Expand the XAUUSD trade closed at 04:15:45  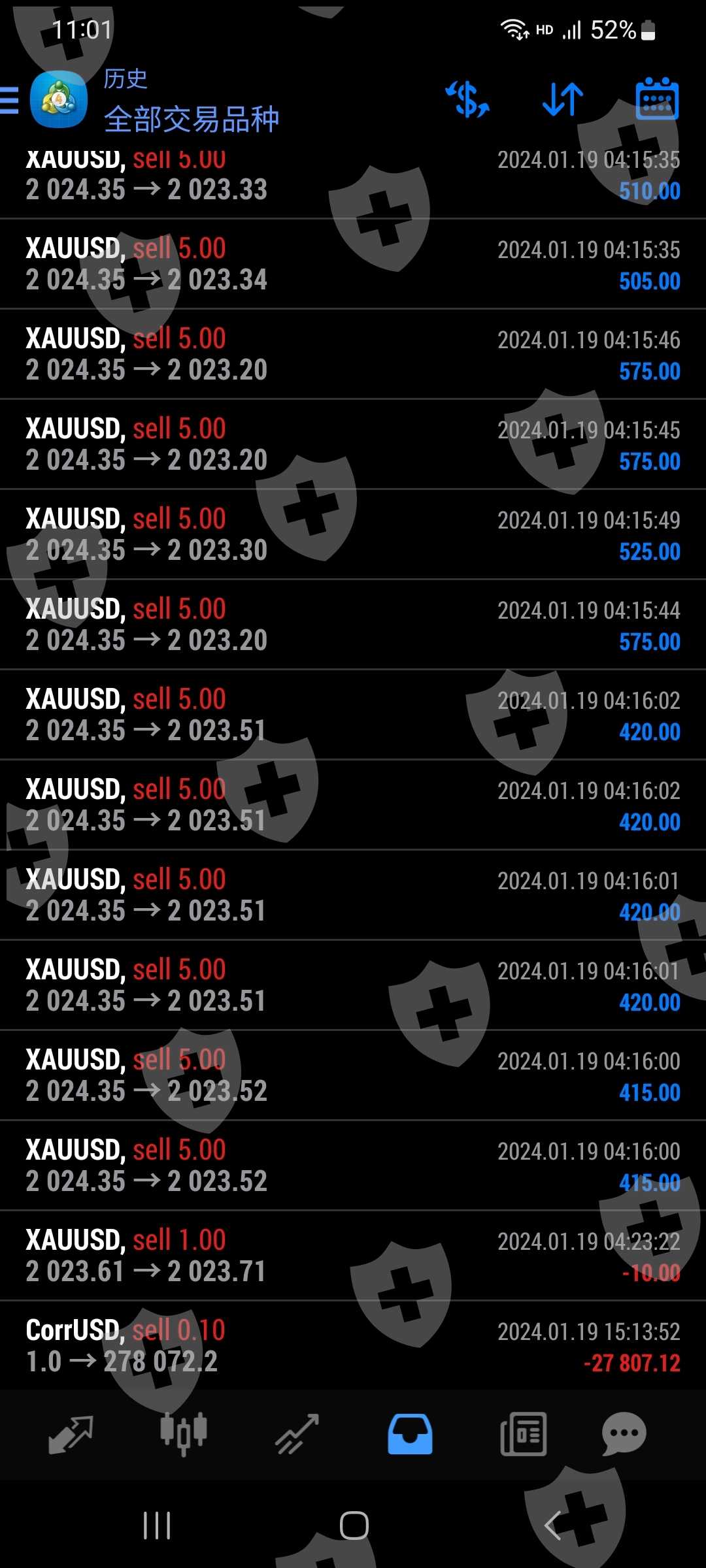coord(353,445)
